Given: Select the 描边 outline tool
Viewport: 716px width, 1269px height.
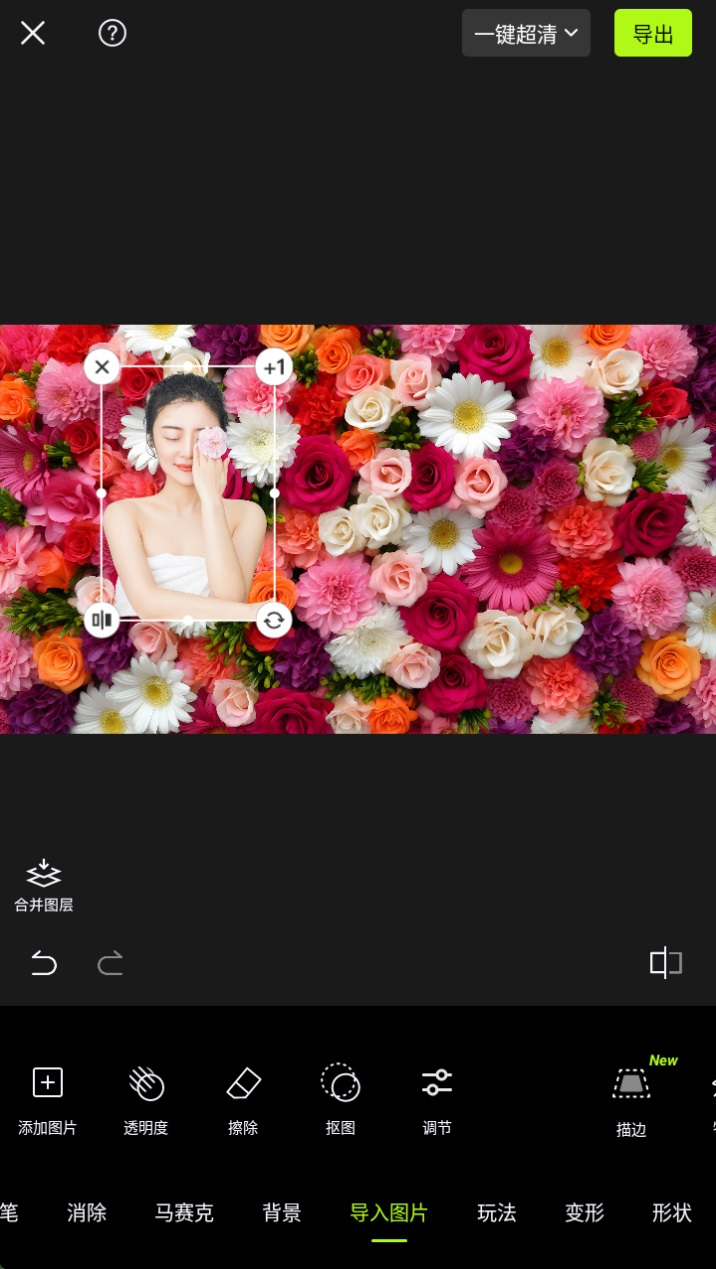Looking at the screenshot, I should click(631, 1099).
